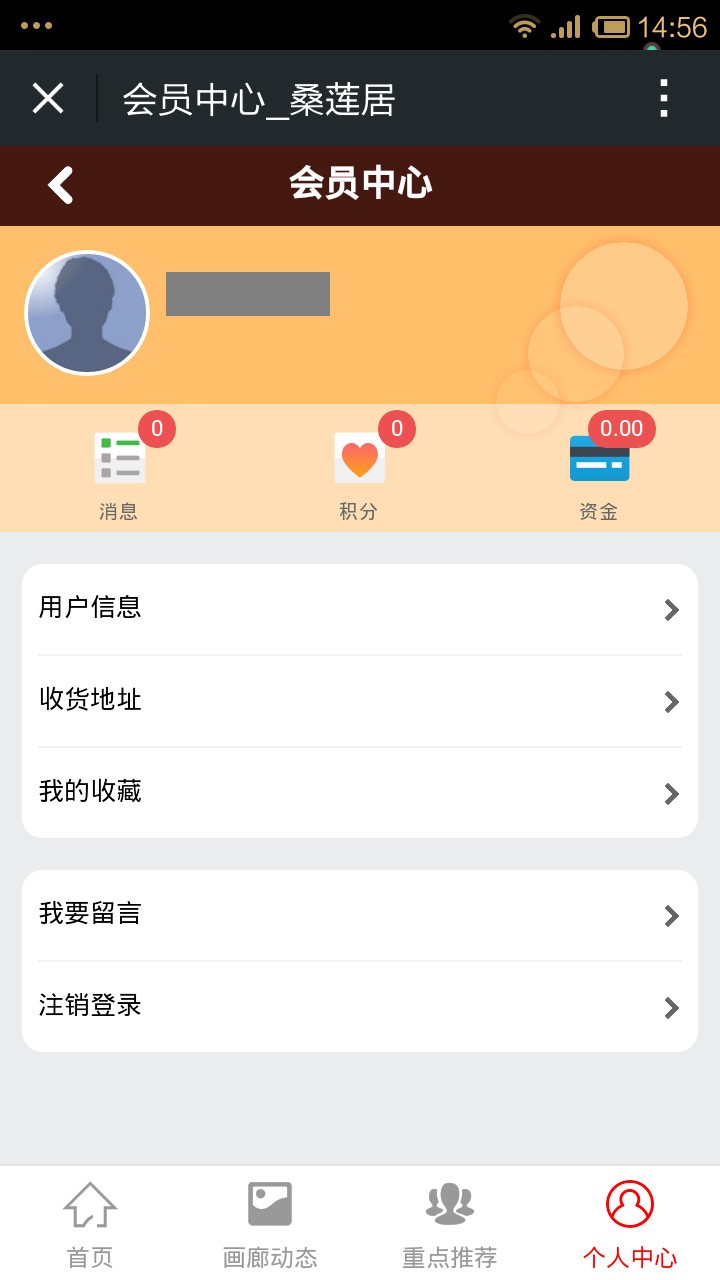Select 注销登录 to log out
The width and height of the screenshot is (720, 1280).
pos(360,1006)
